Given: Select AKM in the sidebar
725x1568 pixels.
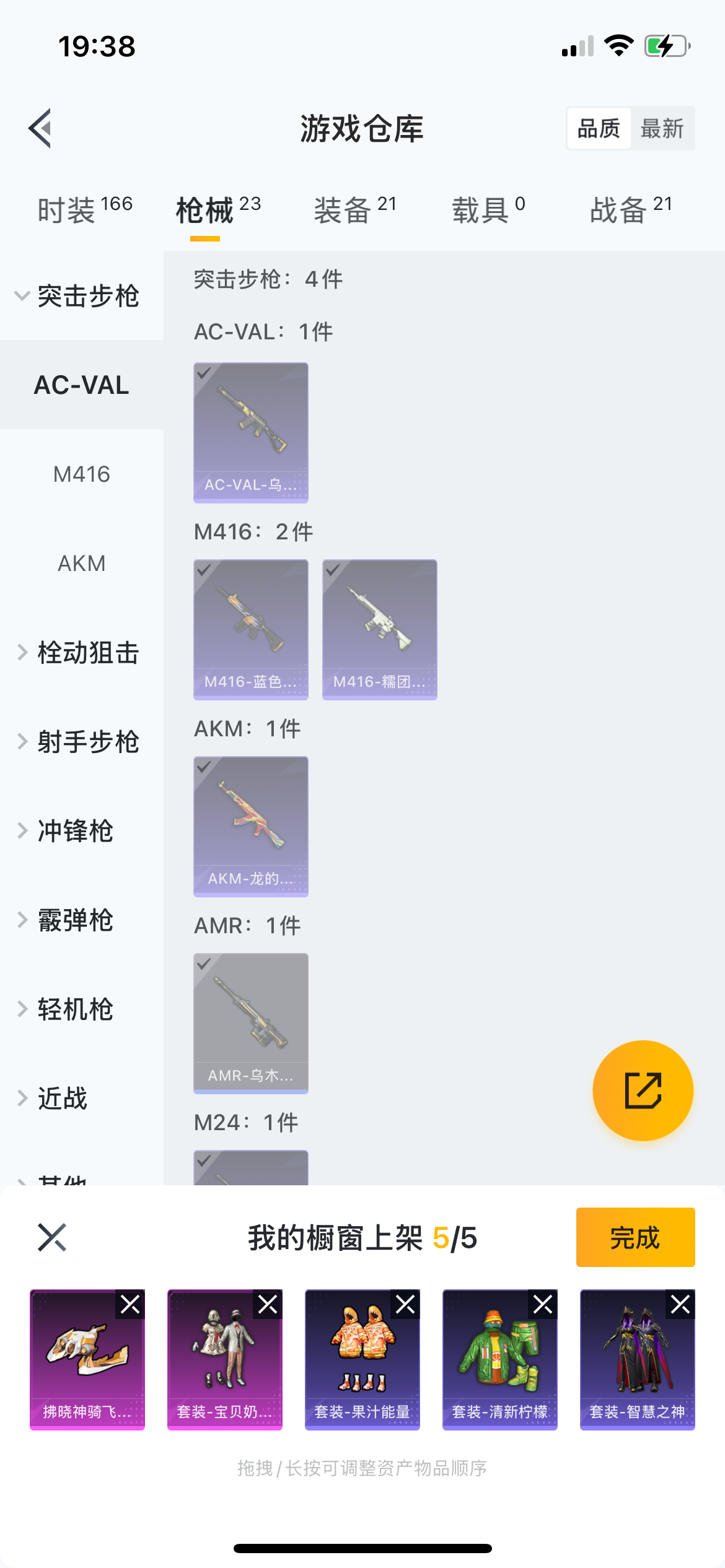Looking at the screenshot, I should pos(81,564).
